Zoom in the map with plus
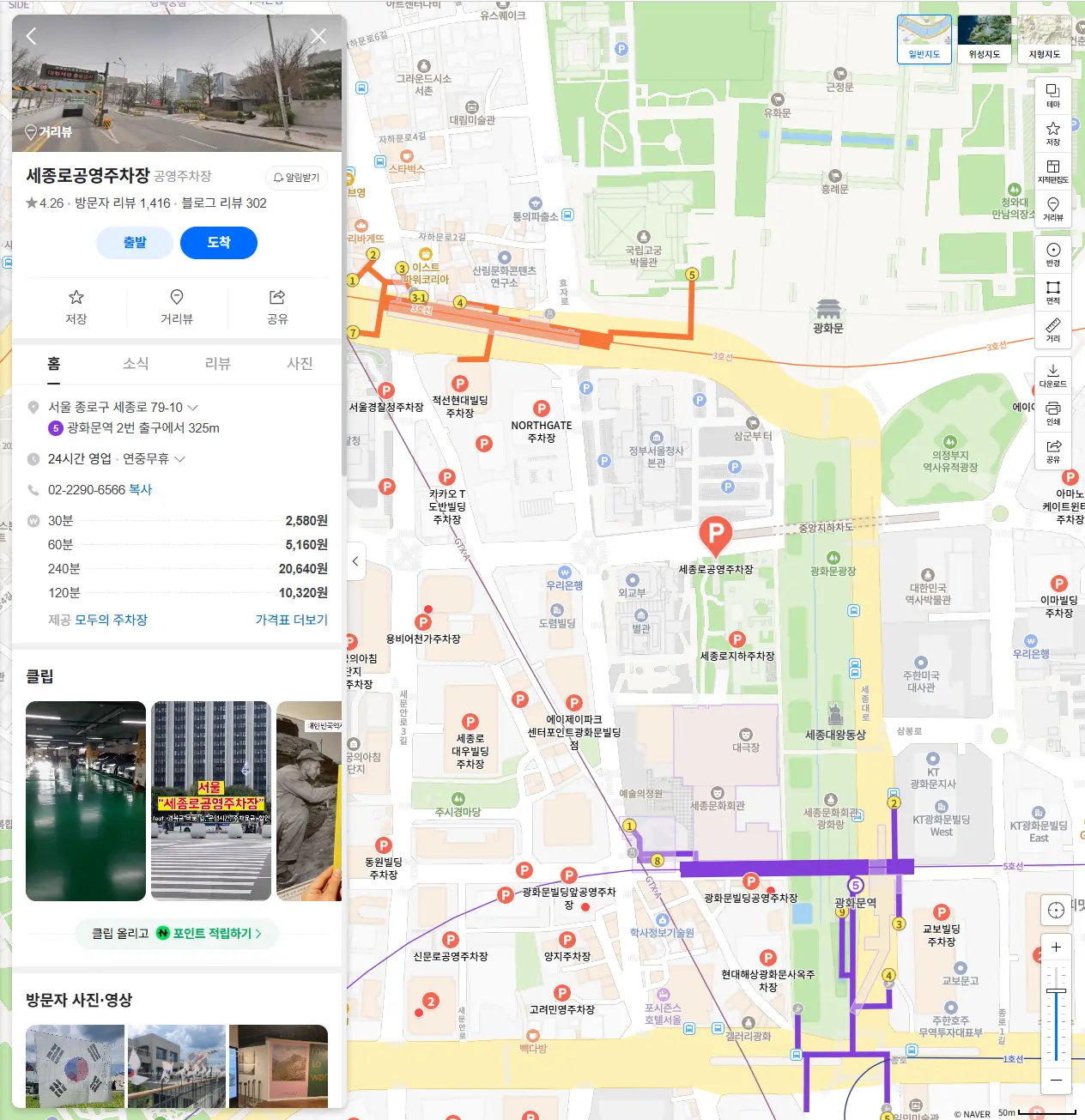Image resolution: width=1085 pixels, height=1120 pixels. tap(1056, 947)
